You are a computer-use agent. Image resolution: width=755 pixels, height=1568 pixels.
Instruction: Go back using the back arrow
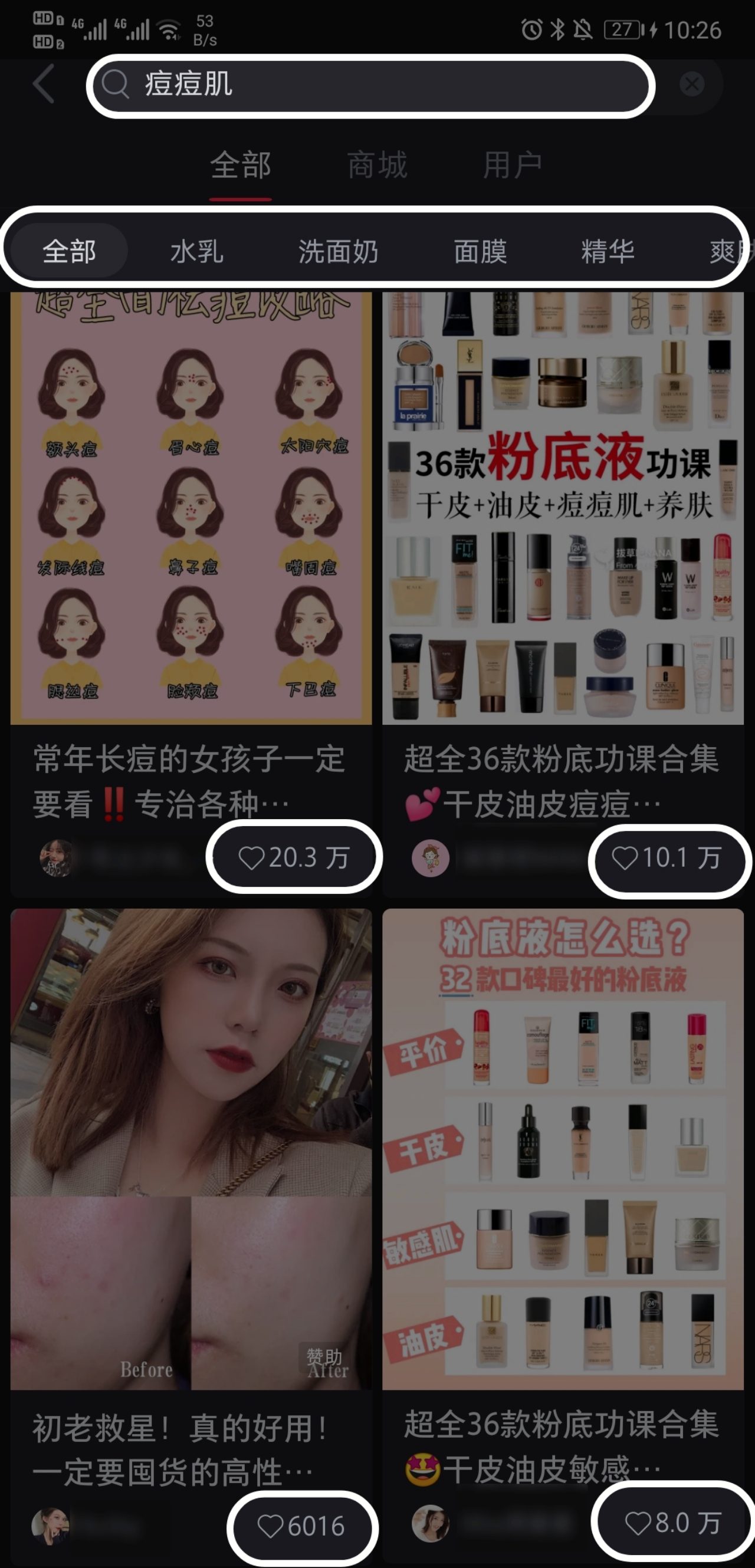point(44,84)
